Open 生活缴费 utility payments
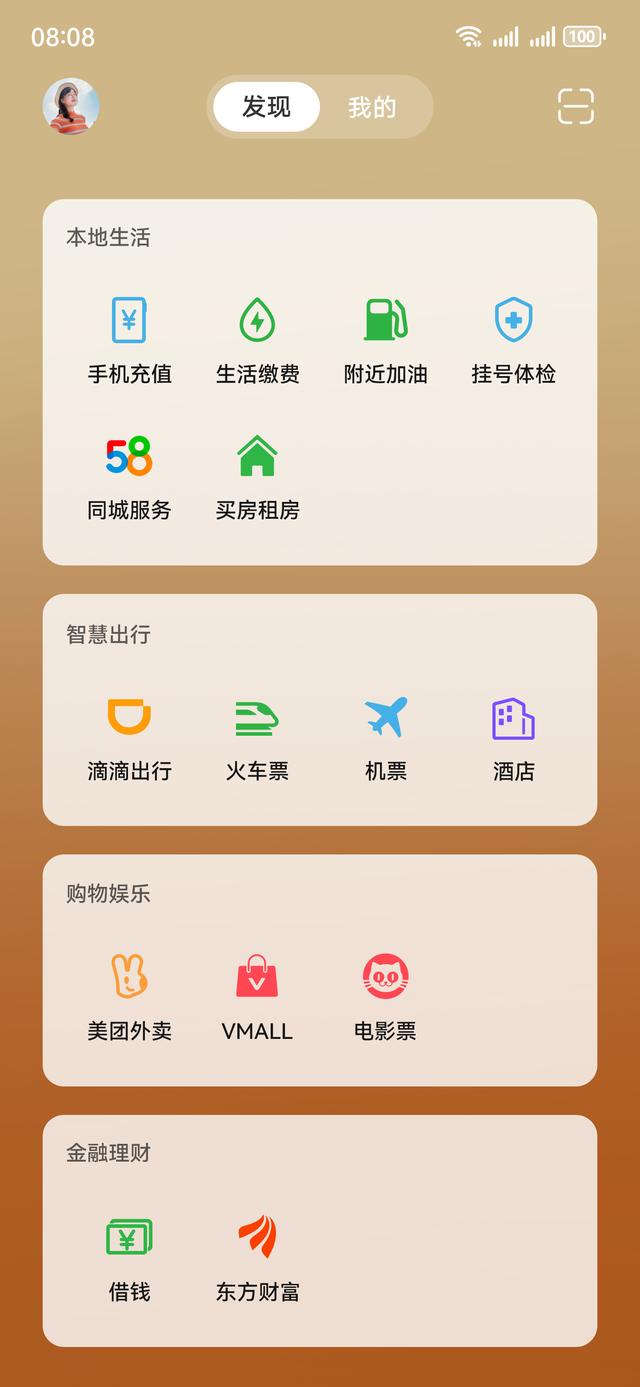The image size is (640, 1387). click(x=257, y=341)
